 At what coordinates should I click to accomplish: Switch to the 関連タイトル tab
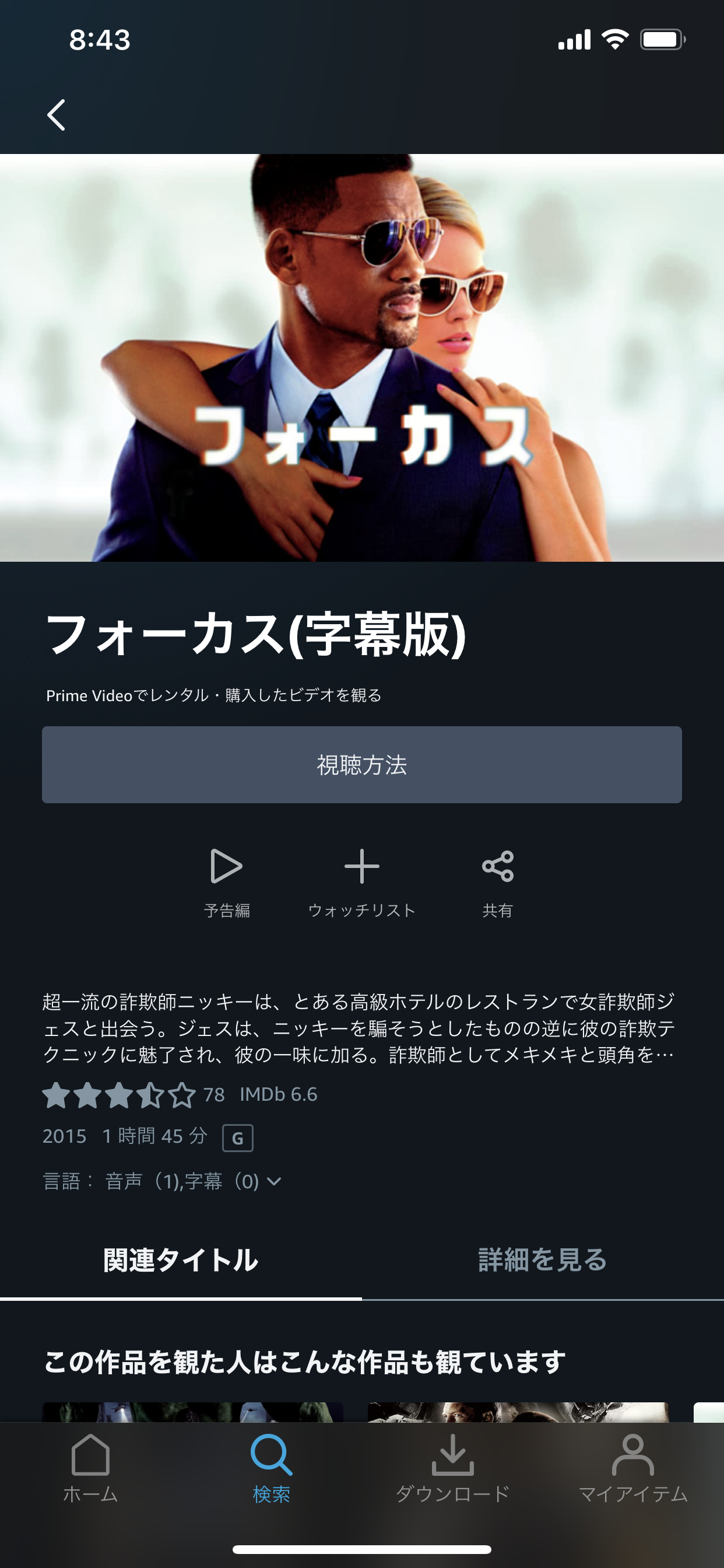(181, 1260)
